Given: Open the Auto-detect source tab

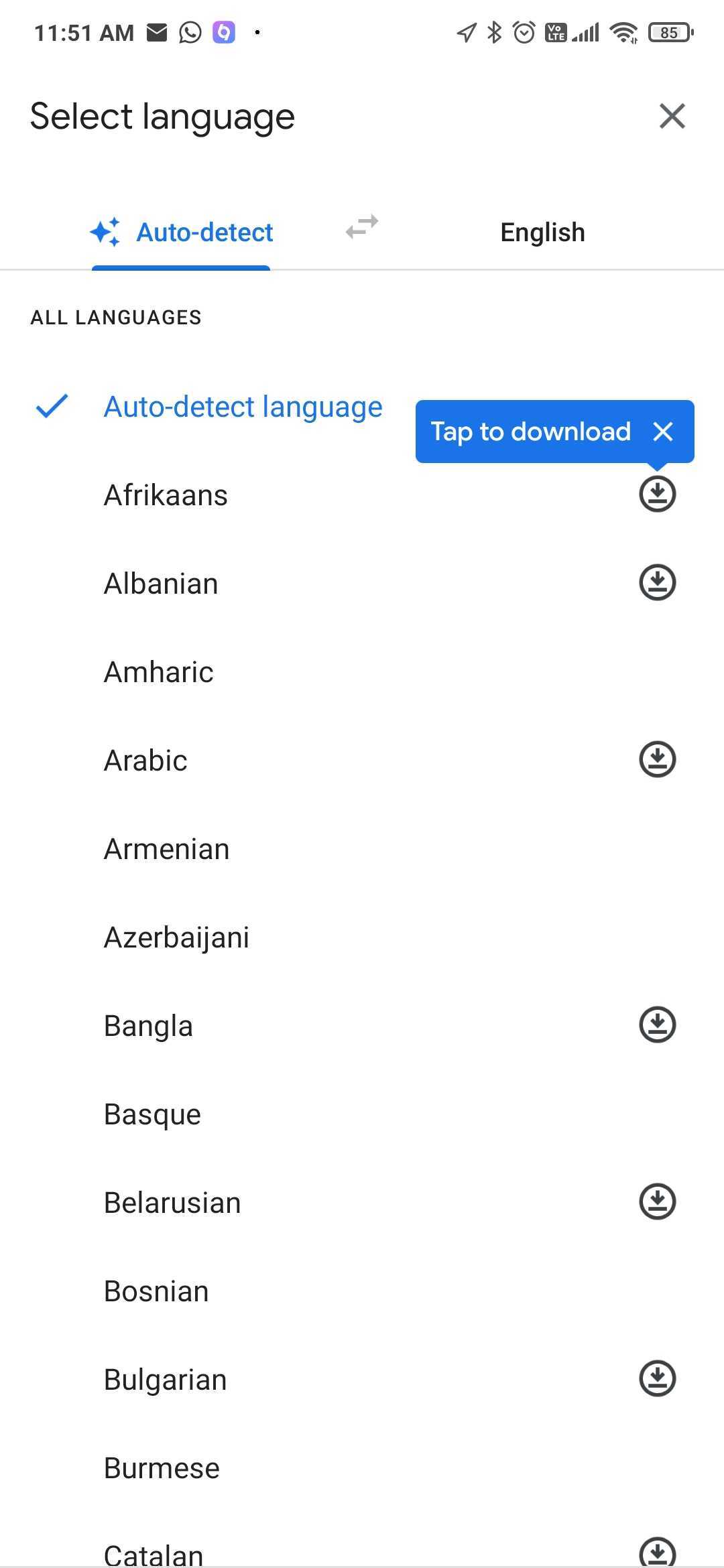Looking at the screenshot, I should point(181,233).
